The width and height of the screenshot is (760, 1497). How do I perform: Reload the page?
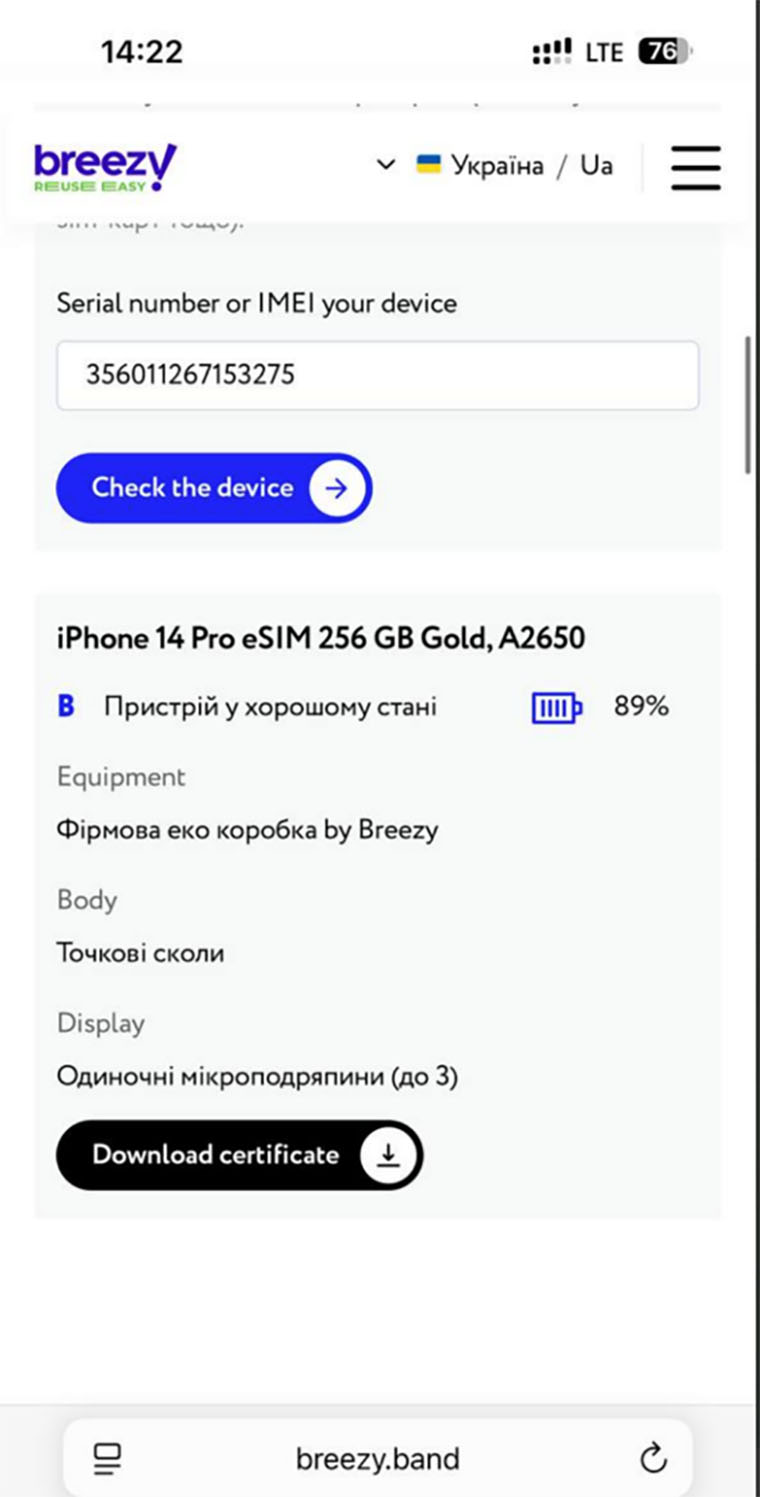[x=653, y=1459]
